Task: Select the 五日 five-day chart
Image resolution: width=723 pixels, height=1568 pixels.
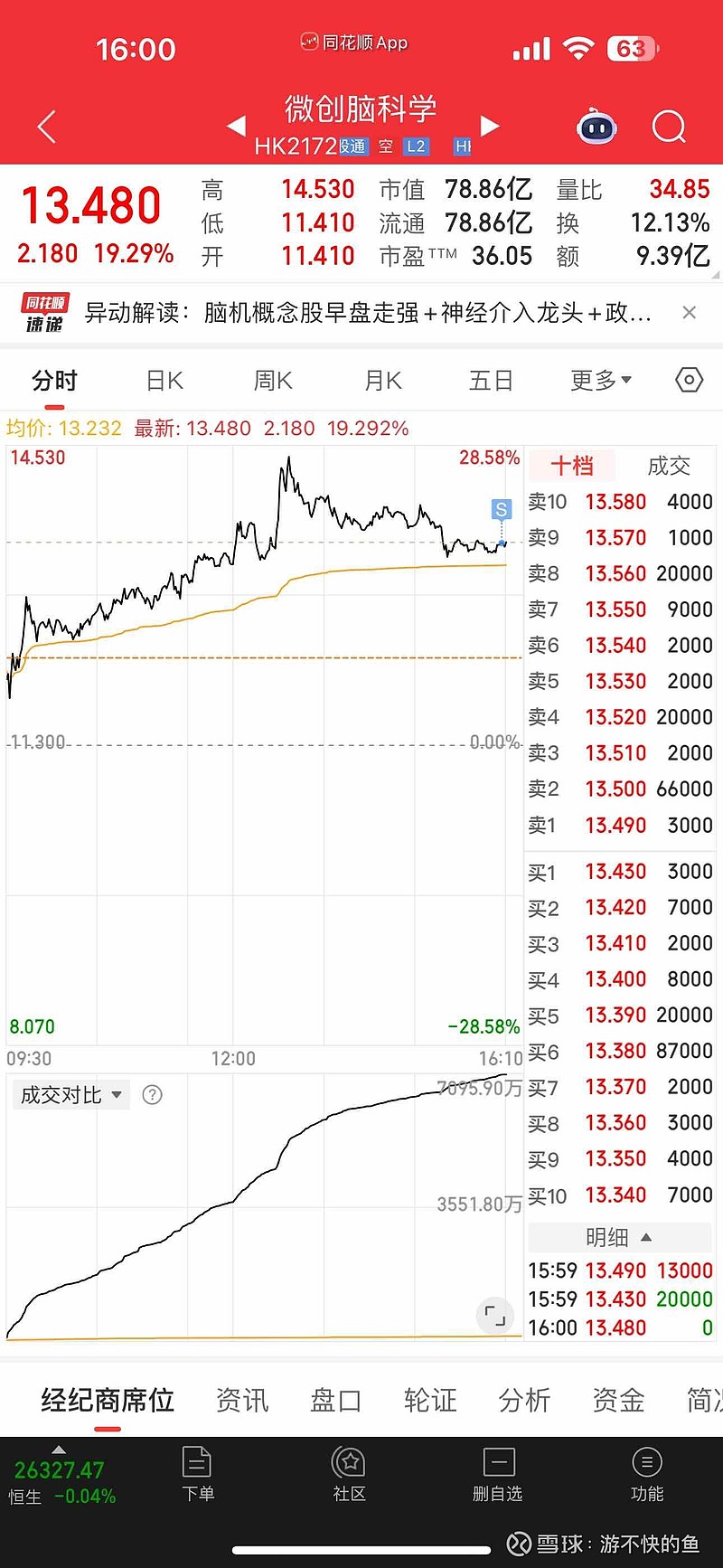Action: 490,380
